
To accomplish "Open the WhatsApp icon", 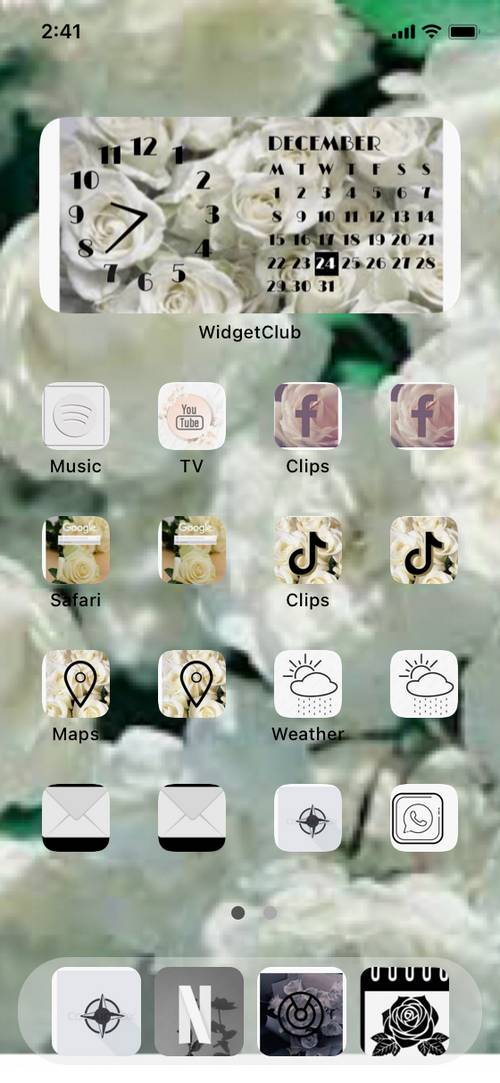I will (x=424, y=818).
